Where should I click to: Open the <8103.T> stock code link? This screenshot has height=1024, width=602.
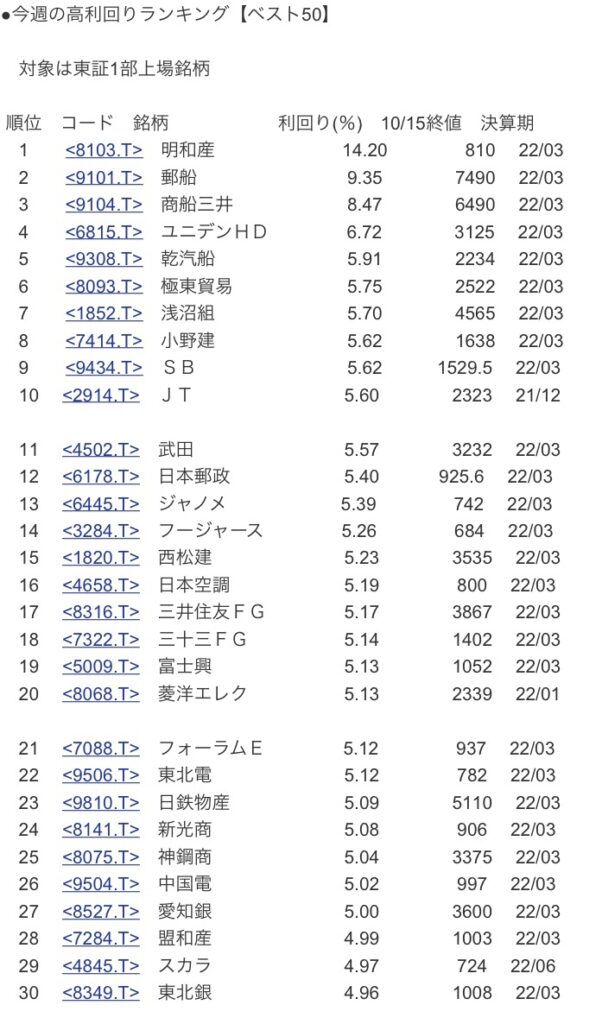(x=104, y=150)
